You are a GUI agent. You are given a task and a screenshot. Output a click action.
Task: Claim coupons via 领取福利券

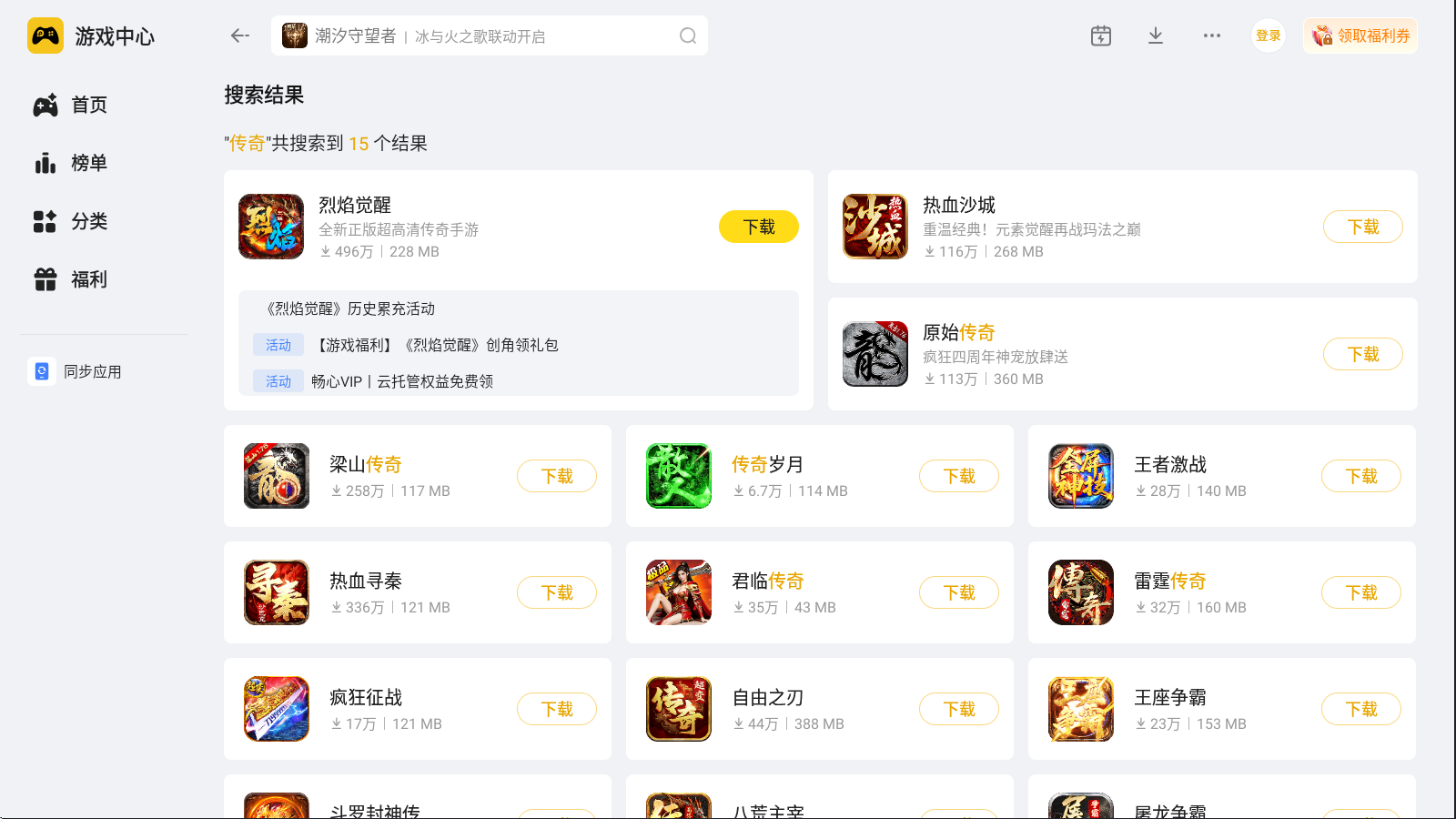coord(1361,35)
